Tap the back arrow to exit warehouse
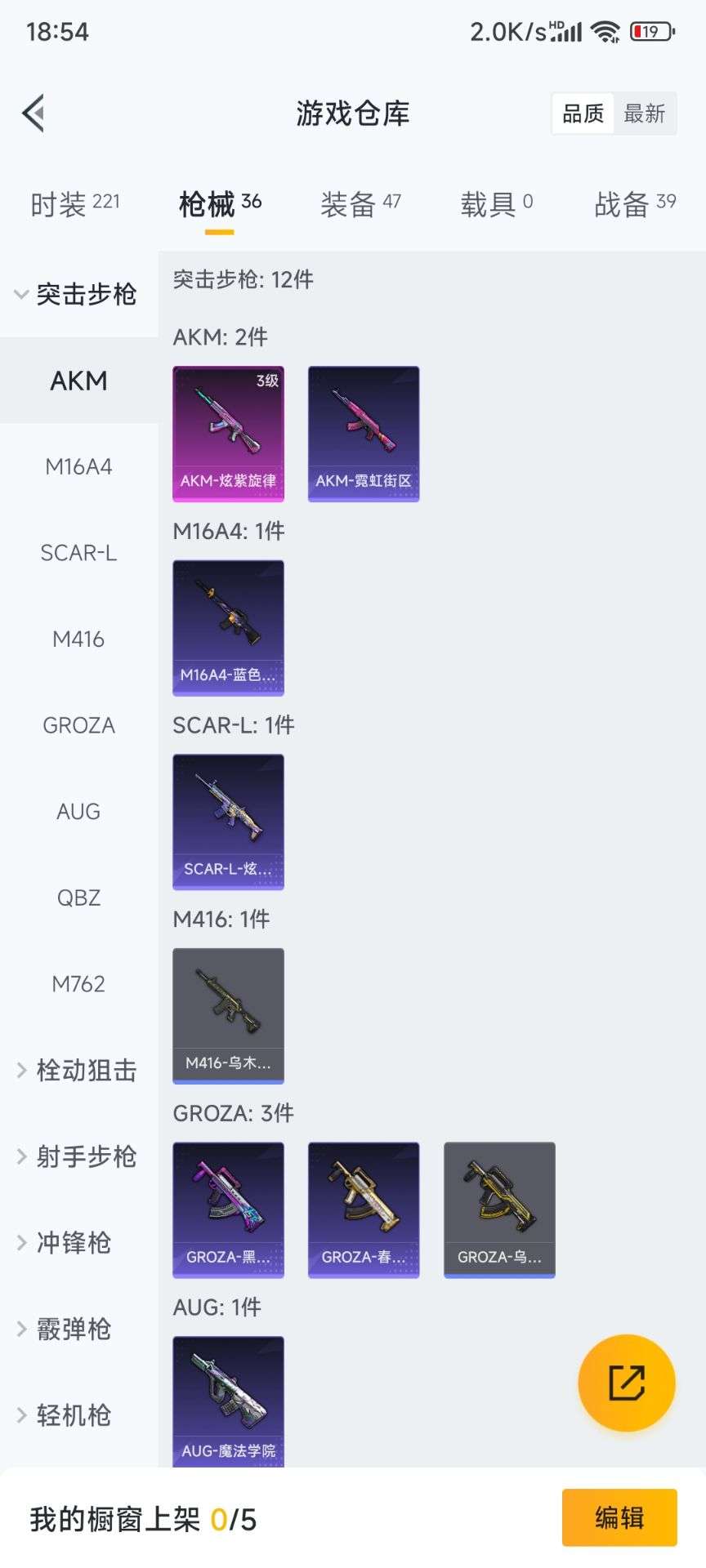 point(33,114)
